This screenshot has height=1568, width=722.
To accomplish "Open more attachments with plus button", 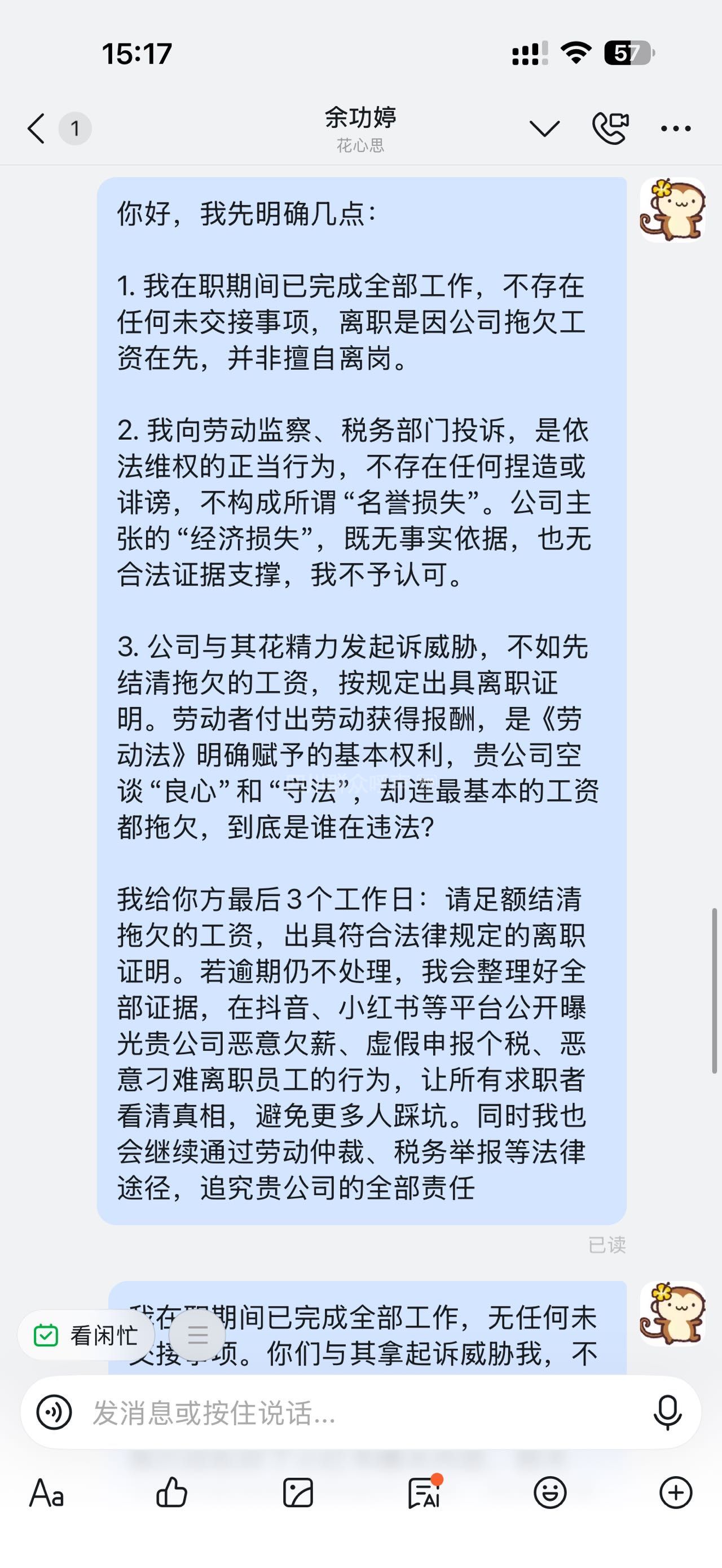I will pyautogui.click(x=676, y=1493).
